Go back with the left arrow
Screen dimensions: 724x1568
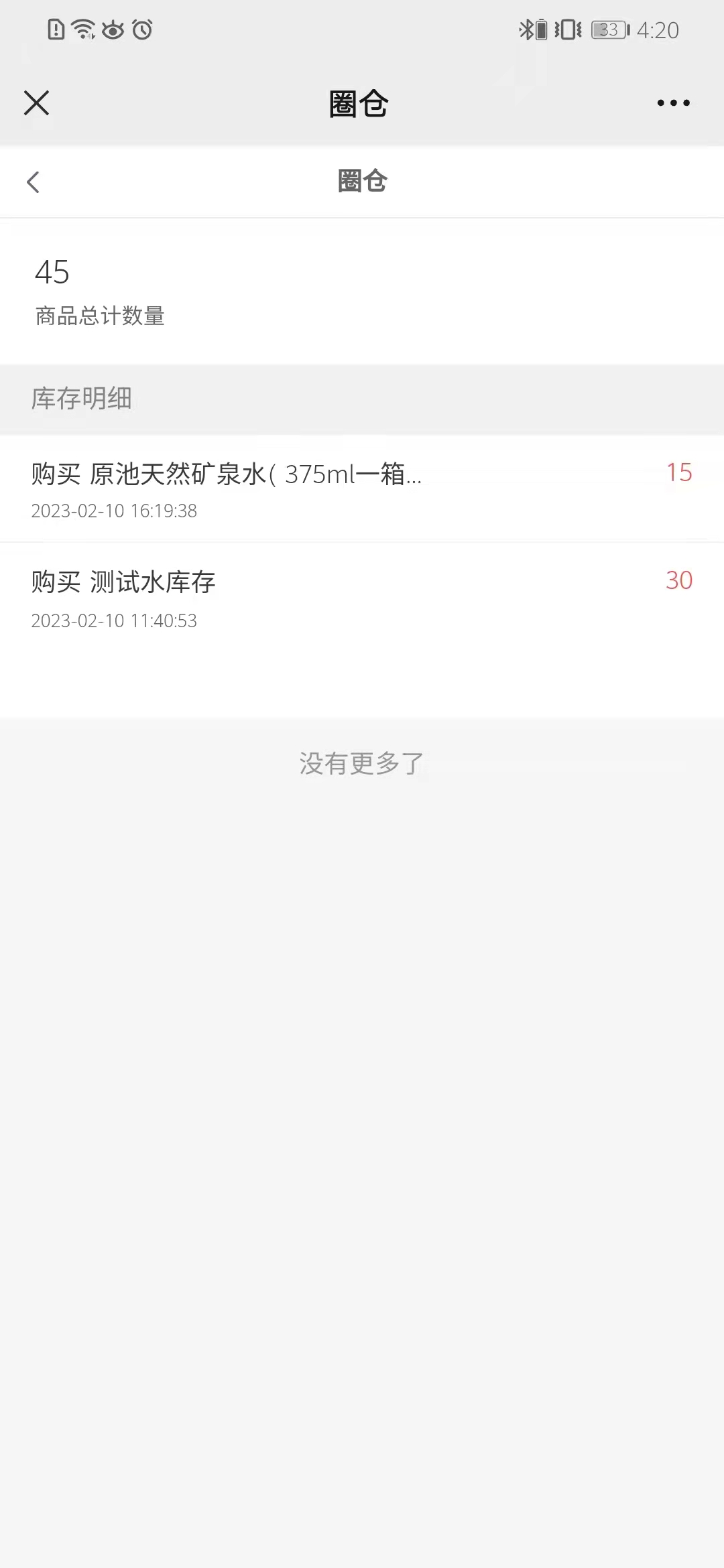point(34,182)
